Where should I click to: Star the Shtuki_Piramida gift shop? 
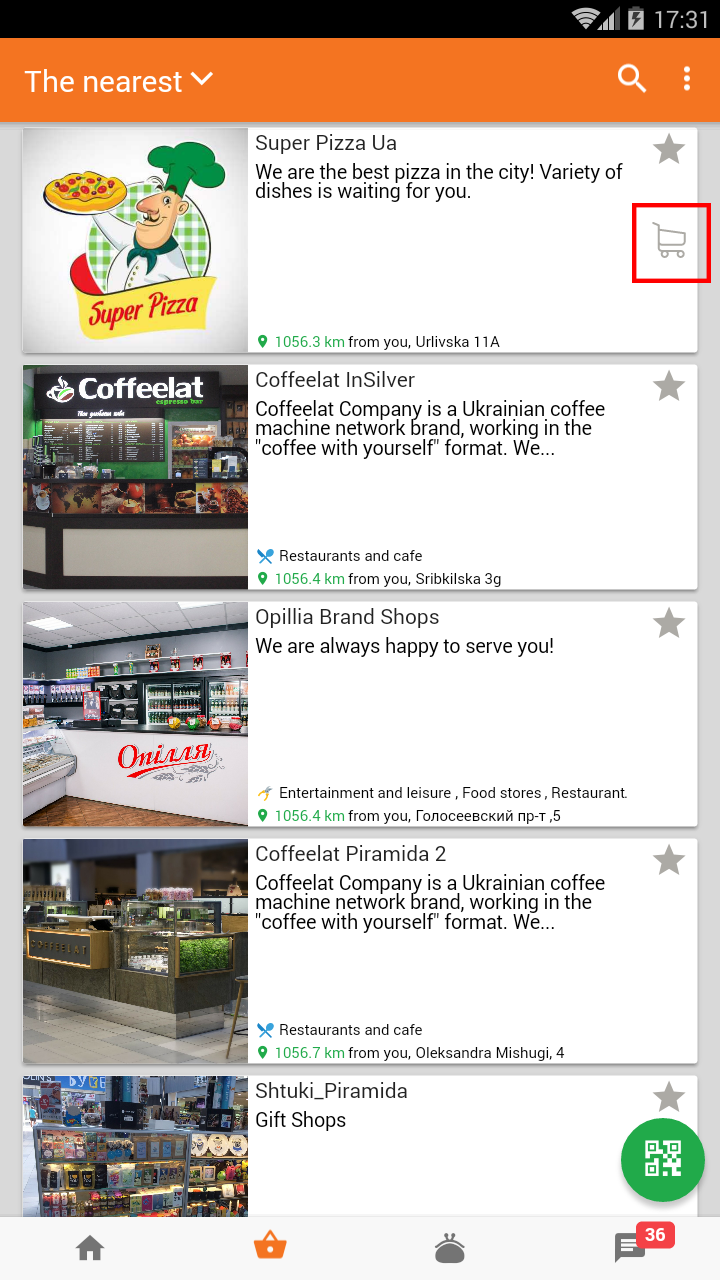[668, 1097]
